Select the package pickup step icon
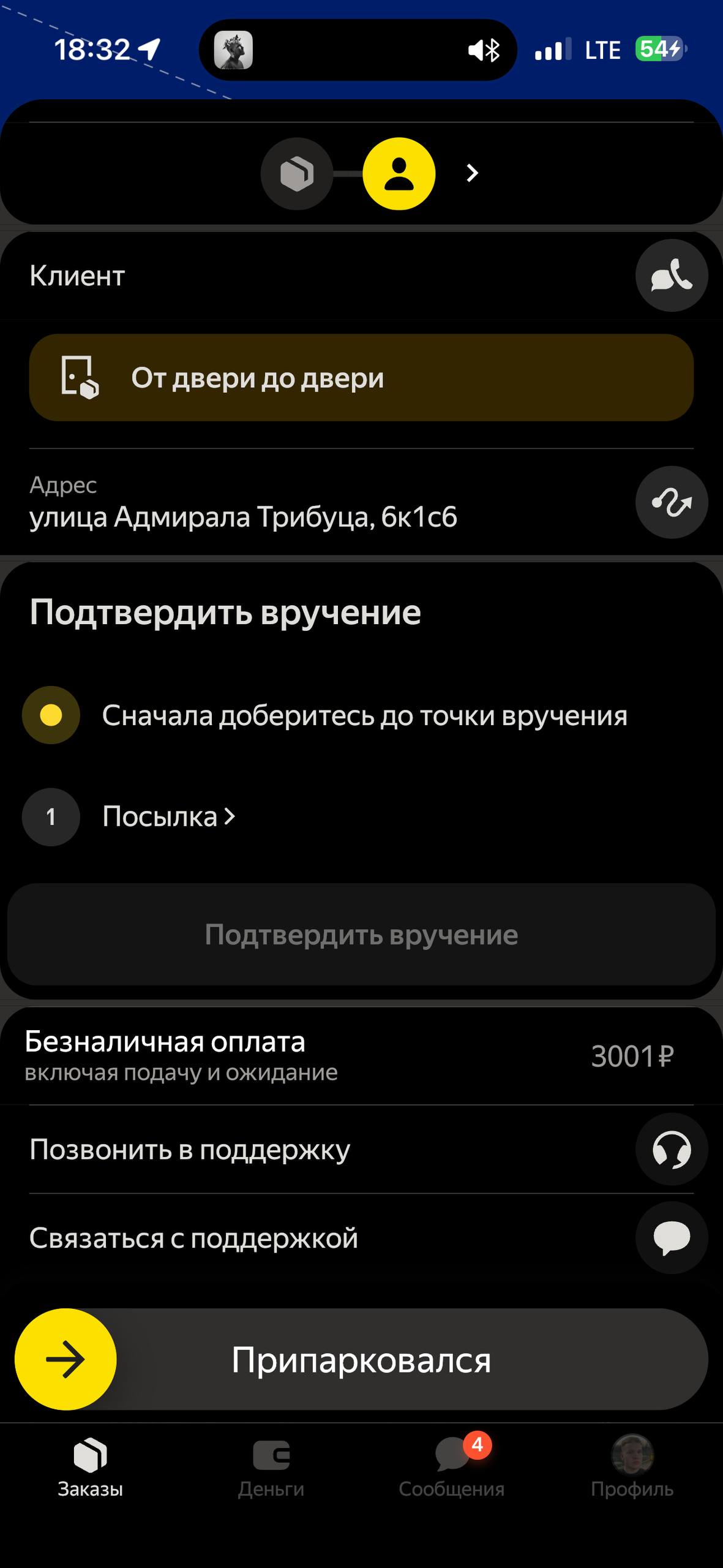This screenshot has height=1568, width=723. click(297, 174)
